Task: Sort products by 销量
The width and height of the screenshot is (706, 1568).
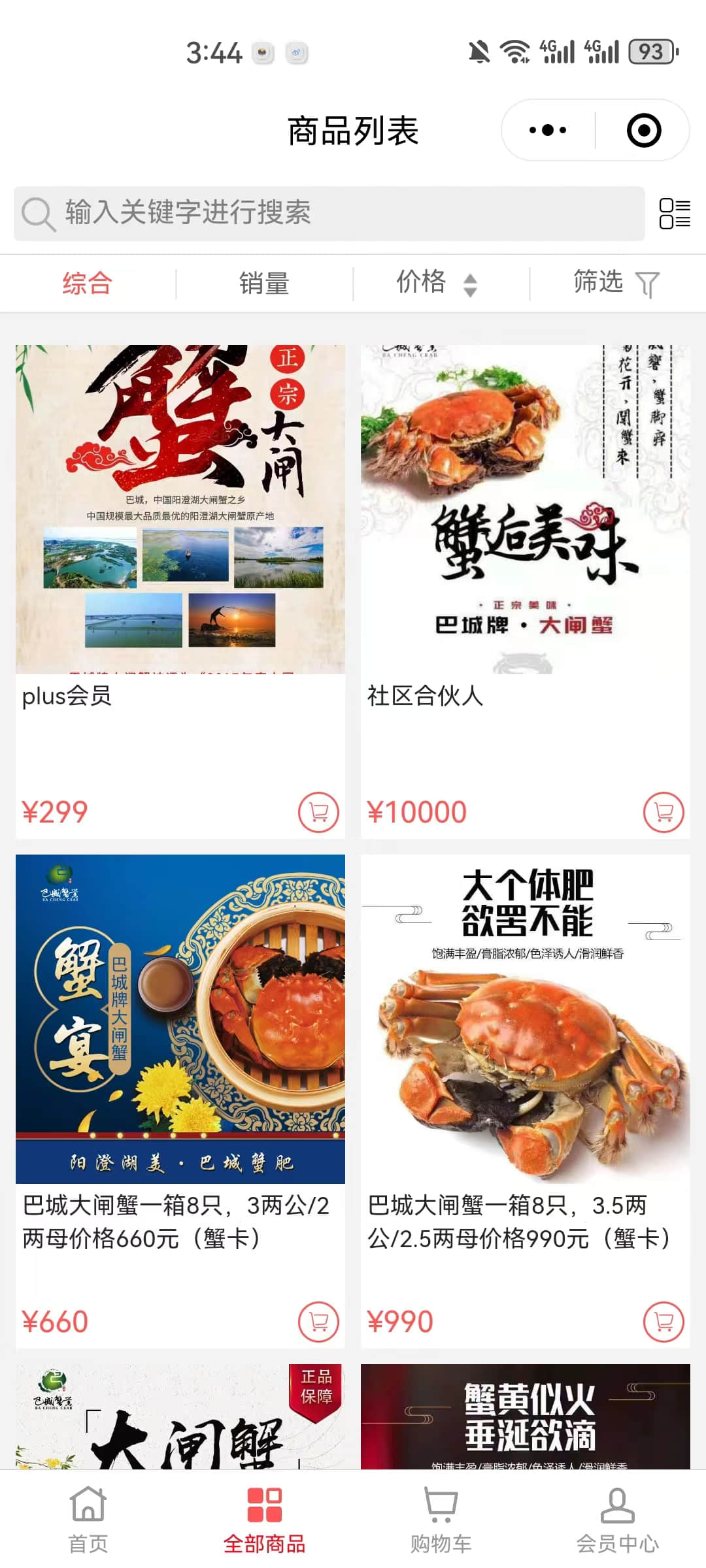Action: [x=264, y=284]
